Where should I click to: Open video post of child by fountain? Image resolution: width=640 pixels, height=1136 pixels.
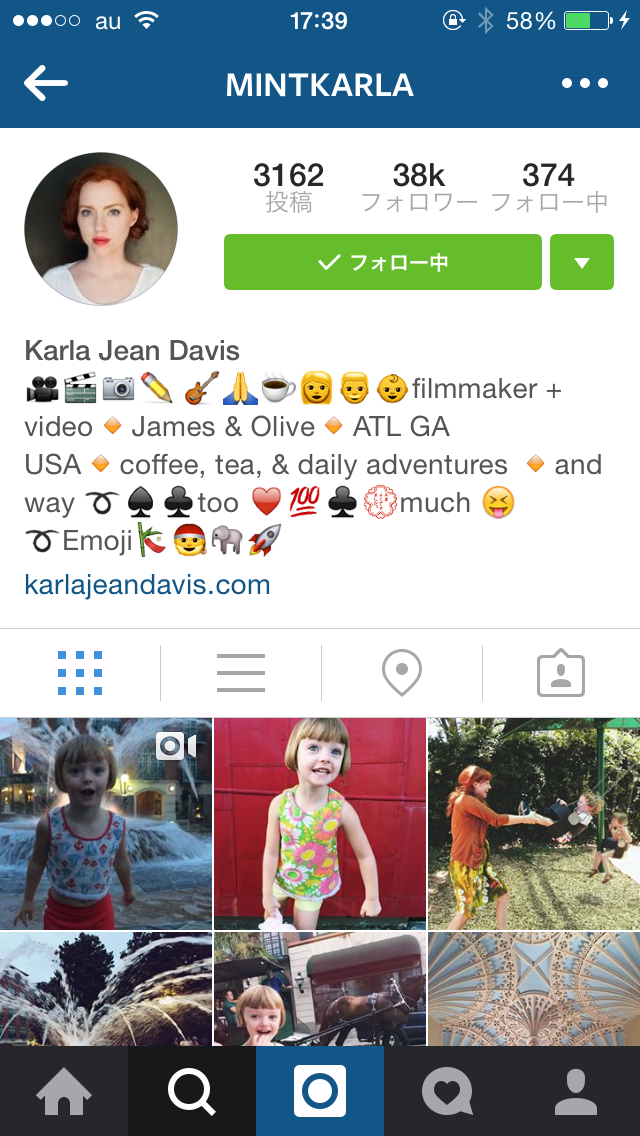(105, 823)
